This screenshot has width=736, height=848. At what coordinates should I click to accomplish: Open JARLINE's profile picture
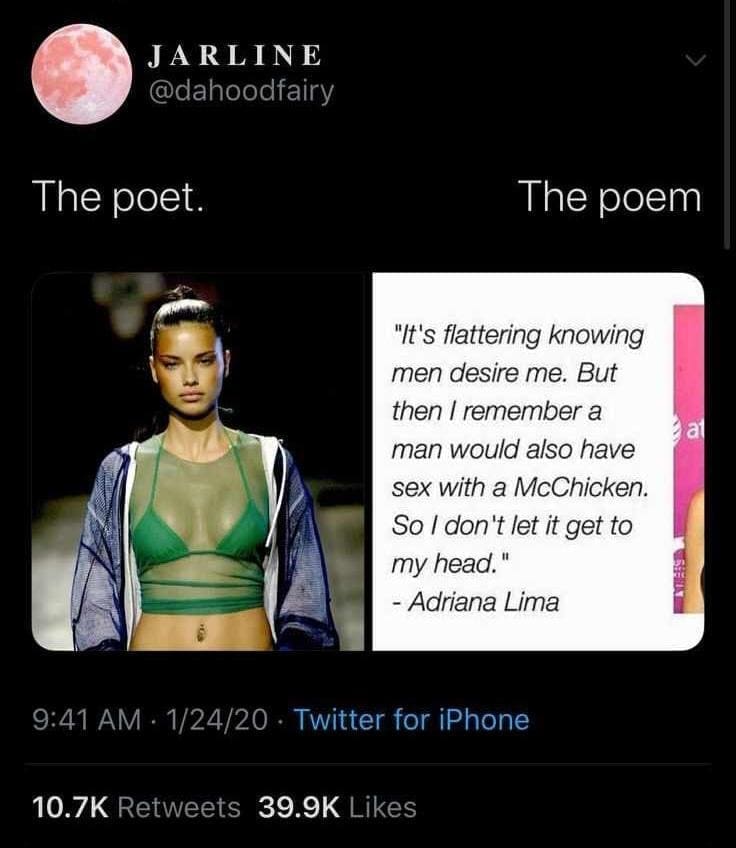coord(81,75)
